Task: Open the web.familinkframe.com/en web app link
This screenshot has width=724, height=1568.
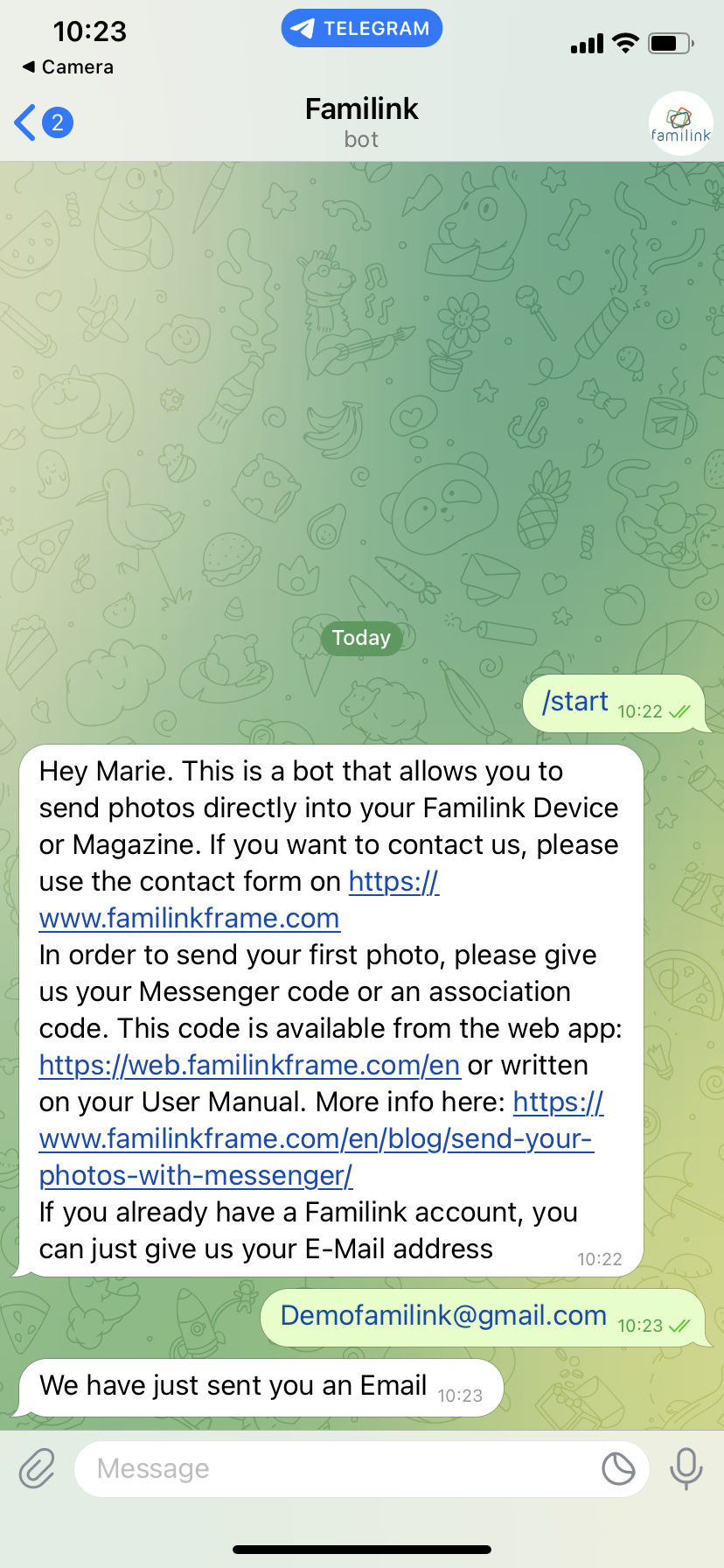Action: 249,1066
